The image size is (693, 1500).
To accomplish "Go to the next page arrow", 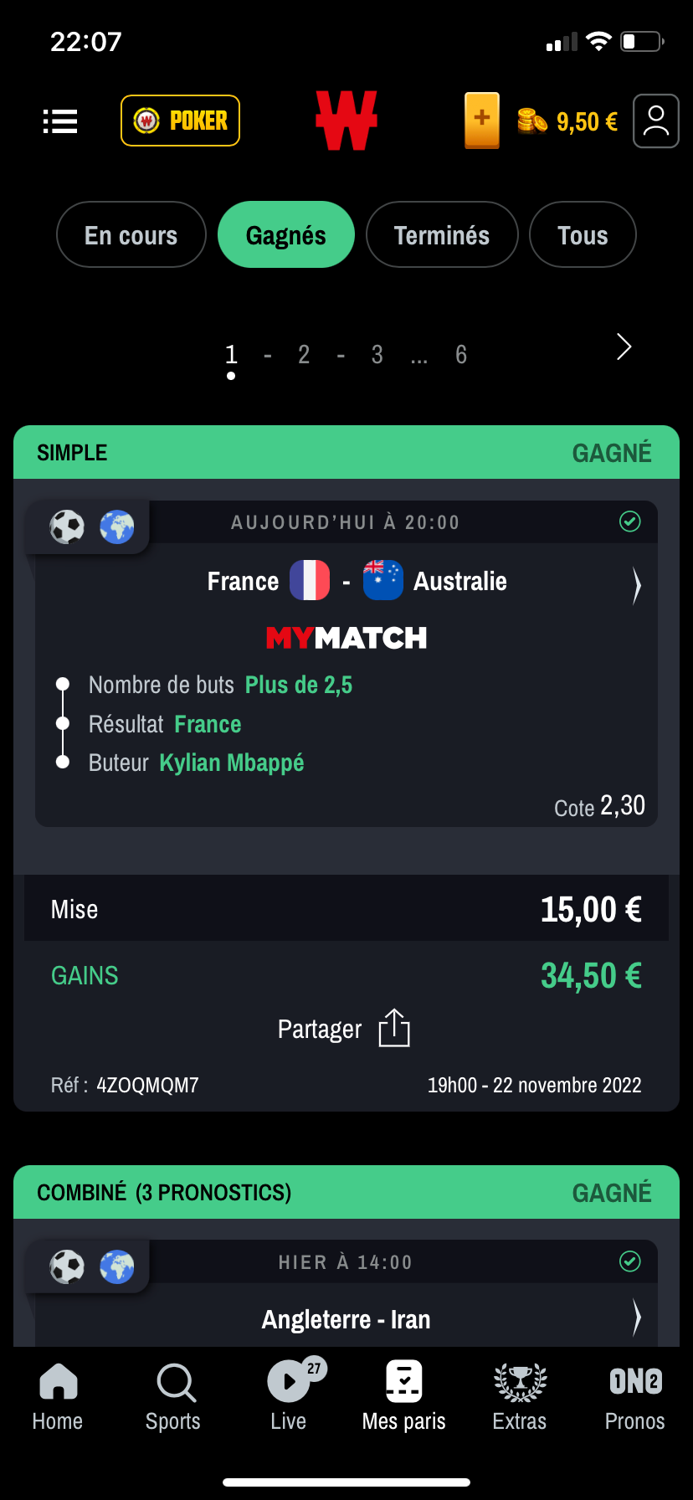I will click(x=624, y=347).
